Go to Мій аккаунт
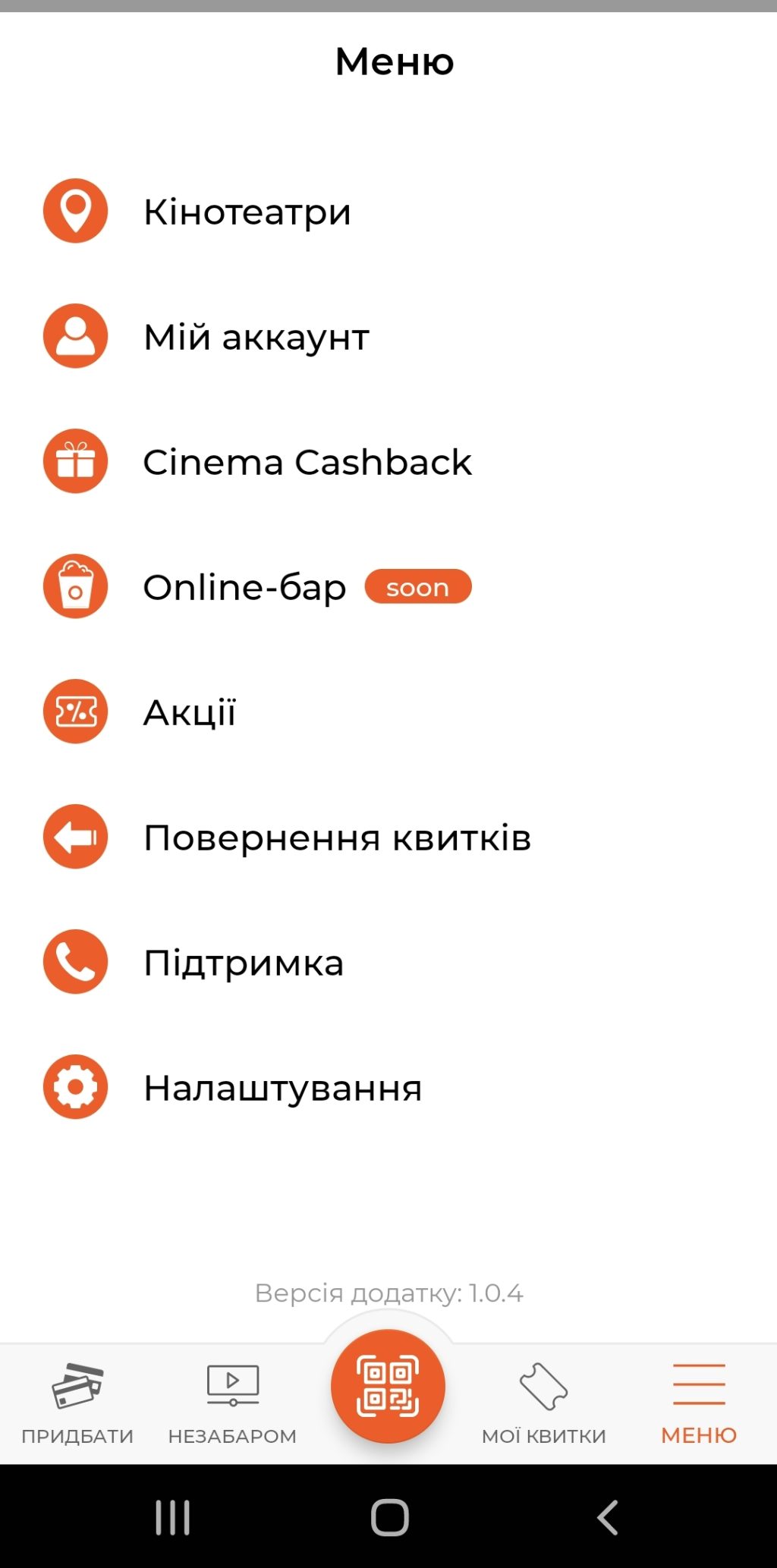 pos(256,337)
